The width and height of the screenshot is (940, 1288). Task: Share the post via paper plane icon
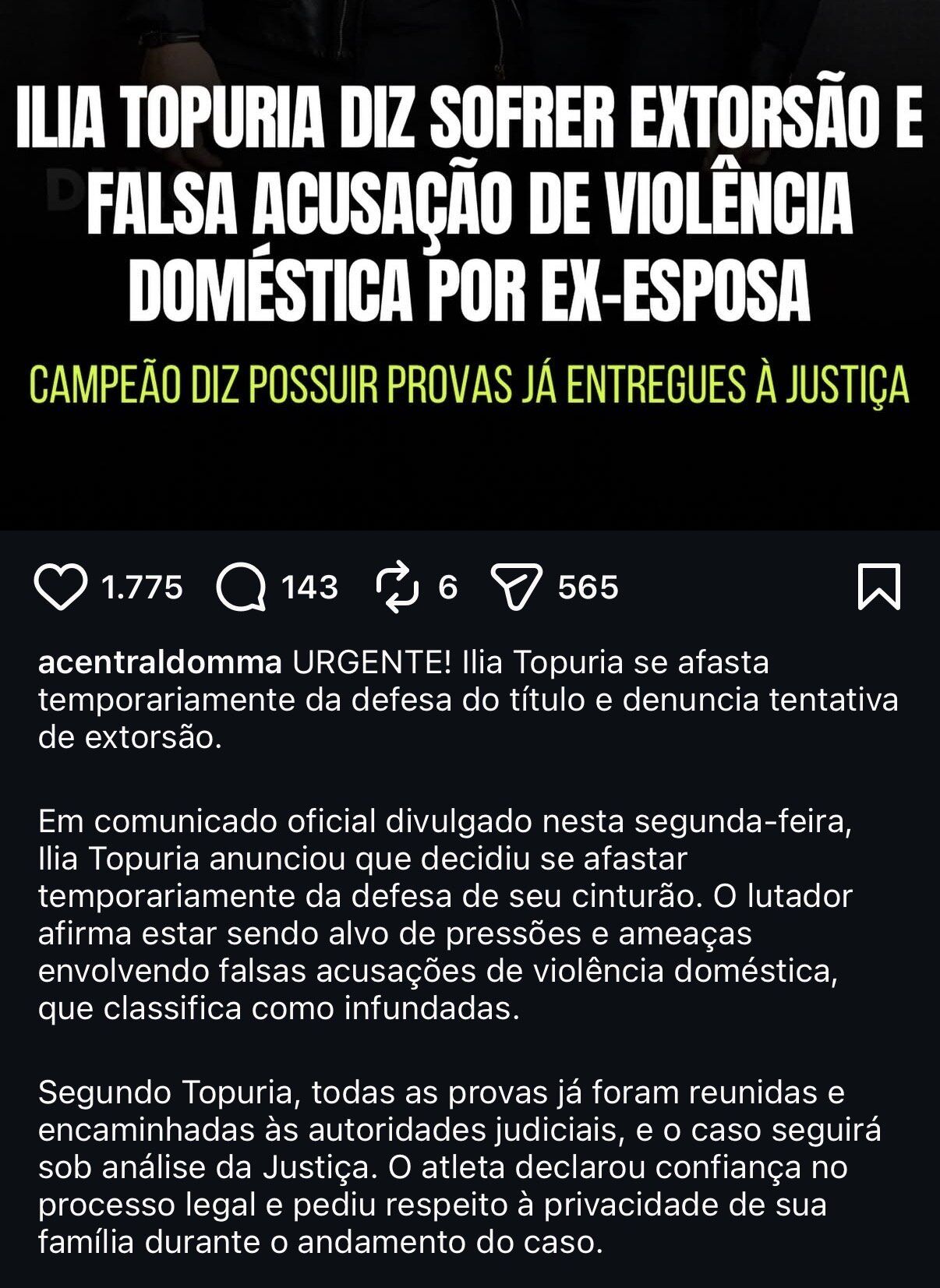(x=516, y=588)
